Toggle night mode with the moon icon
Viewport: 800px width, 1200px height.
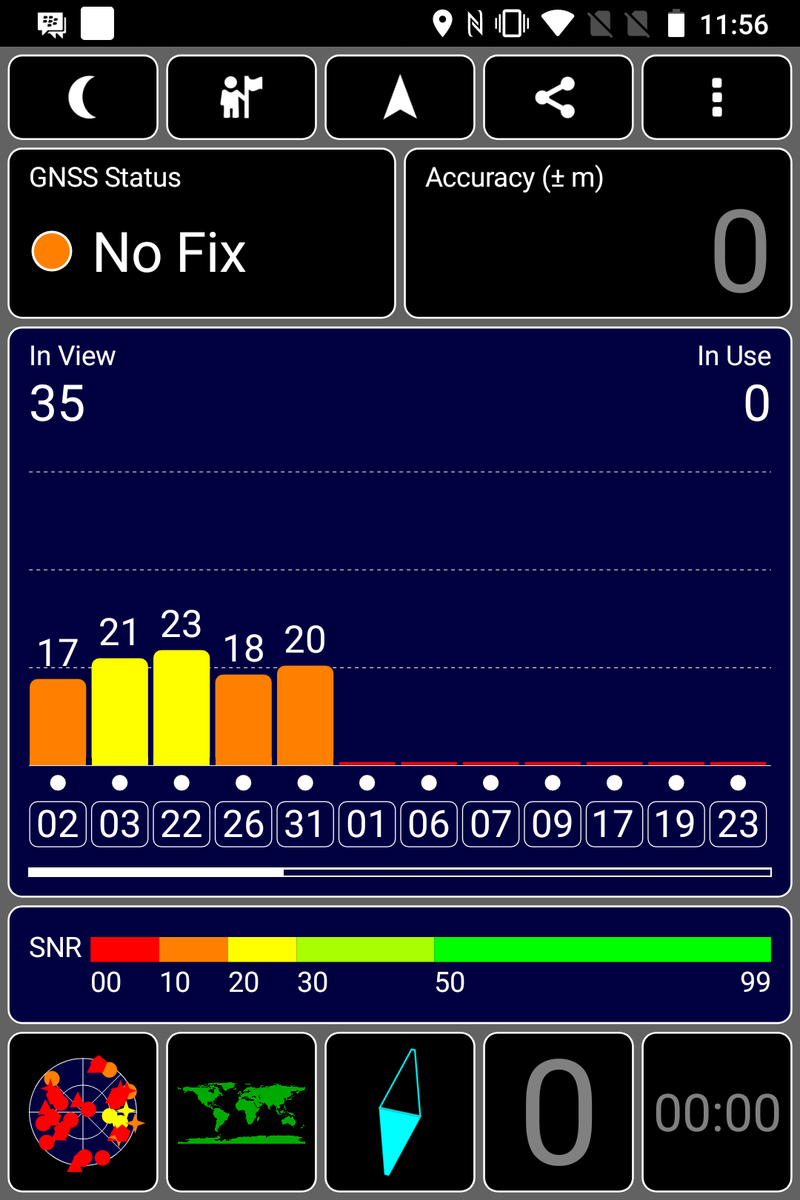pos(83,98)
